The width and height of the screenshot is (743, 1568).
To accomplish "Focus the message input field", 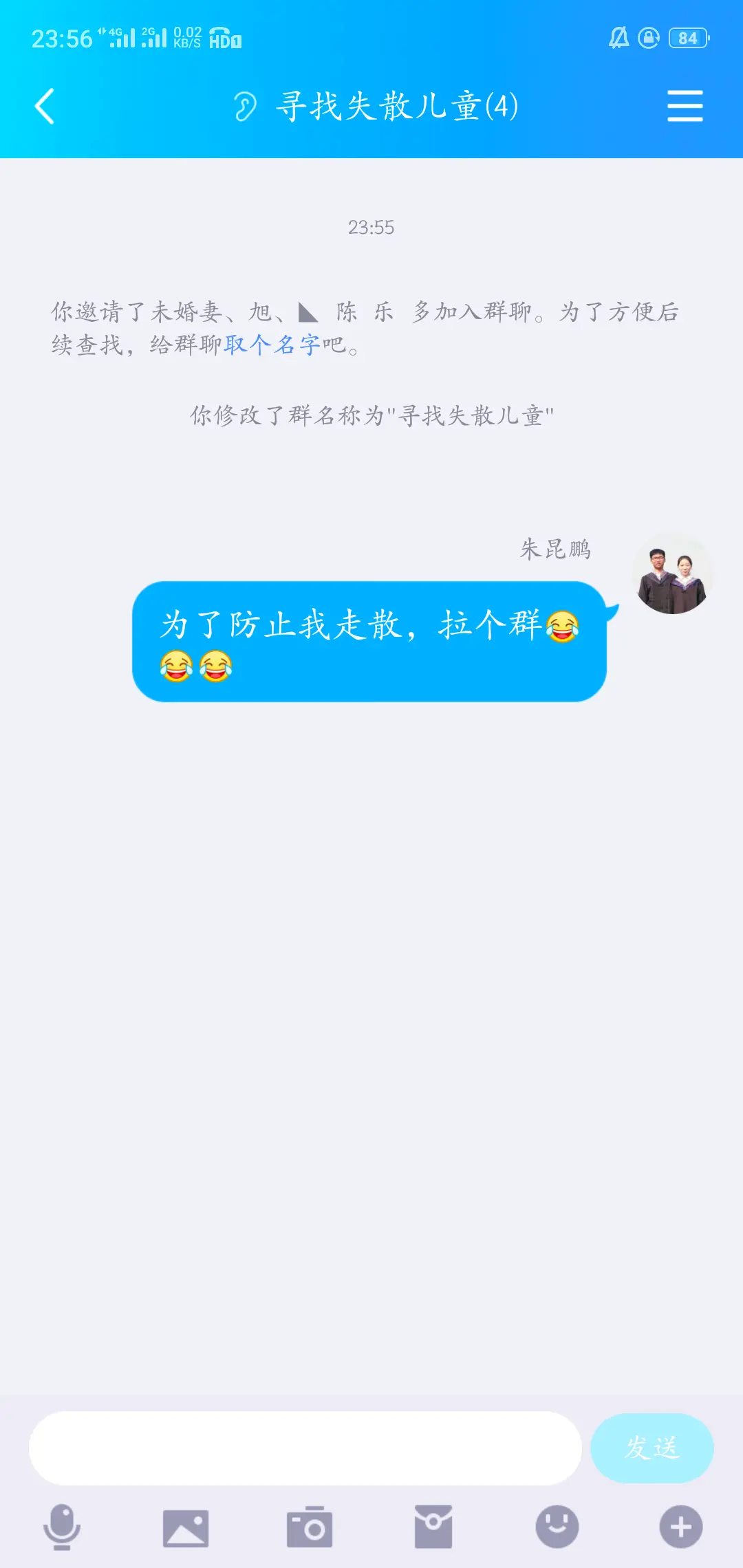I will [305, 1448].
